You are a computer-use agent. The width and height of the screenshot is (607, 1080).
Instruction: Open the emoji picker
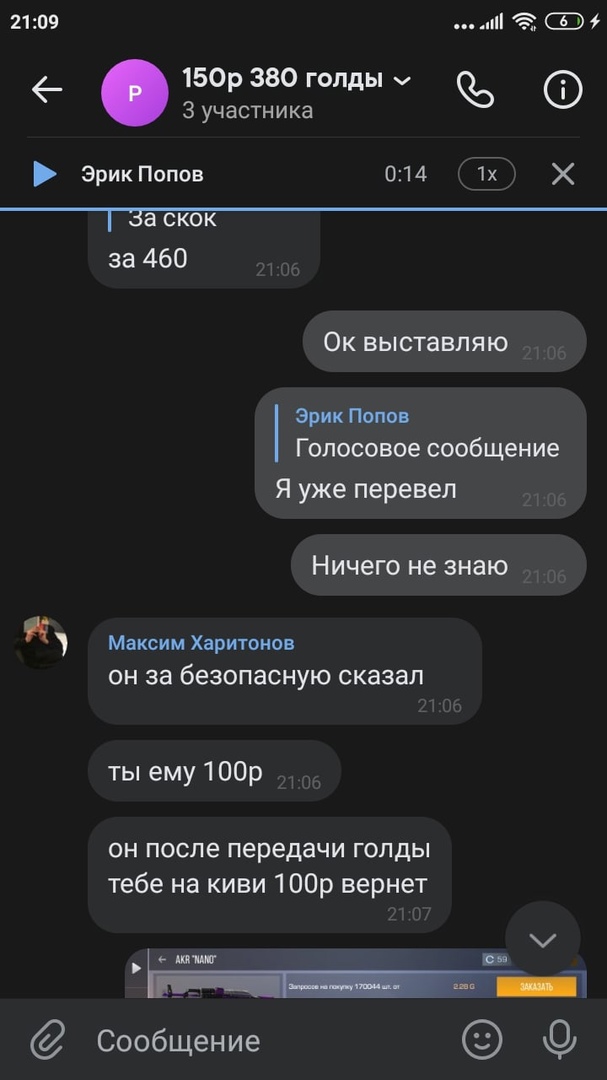click(x=482, y=1040)
